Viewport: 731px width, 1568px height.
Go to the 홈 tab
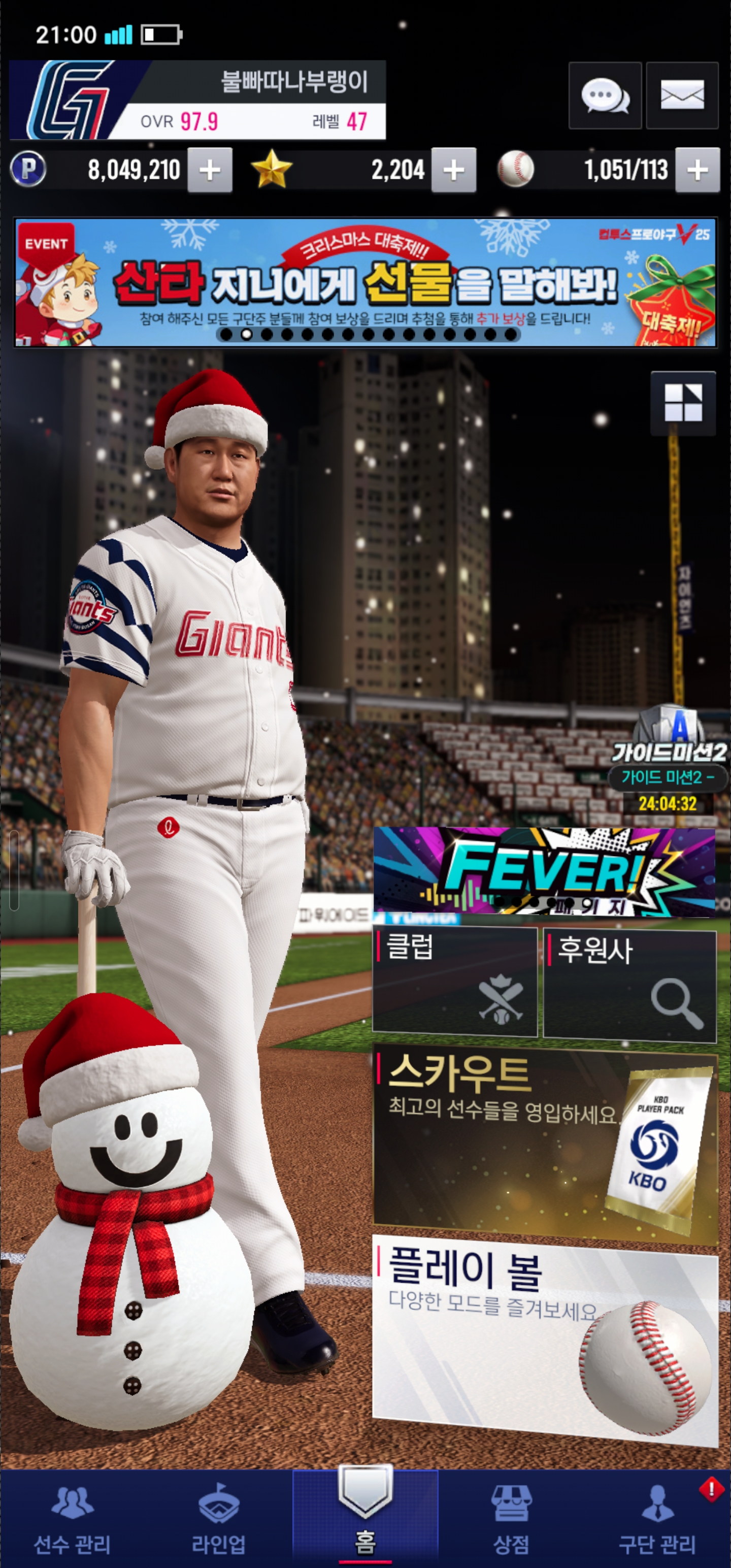pyautogui.click(x=365, y=1519)
